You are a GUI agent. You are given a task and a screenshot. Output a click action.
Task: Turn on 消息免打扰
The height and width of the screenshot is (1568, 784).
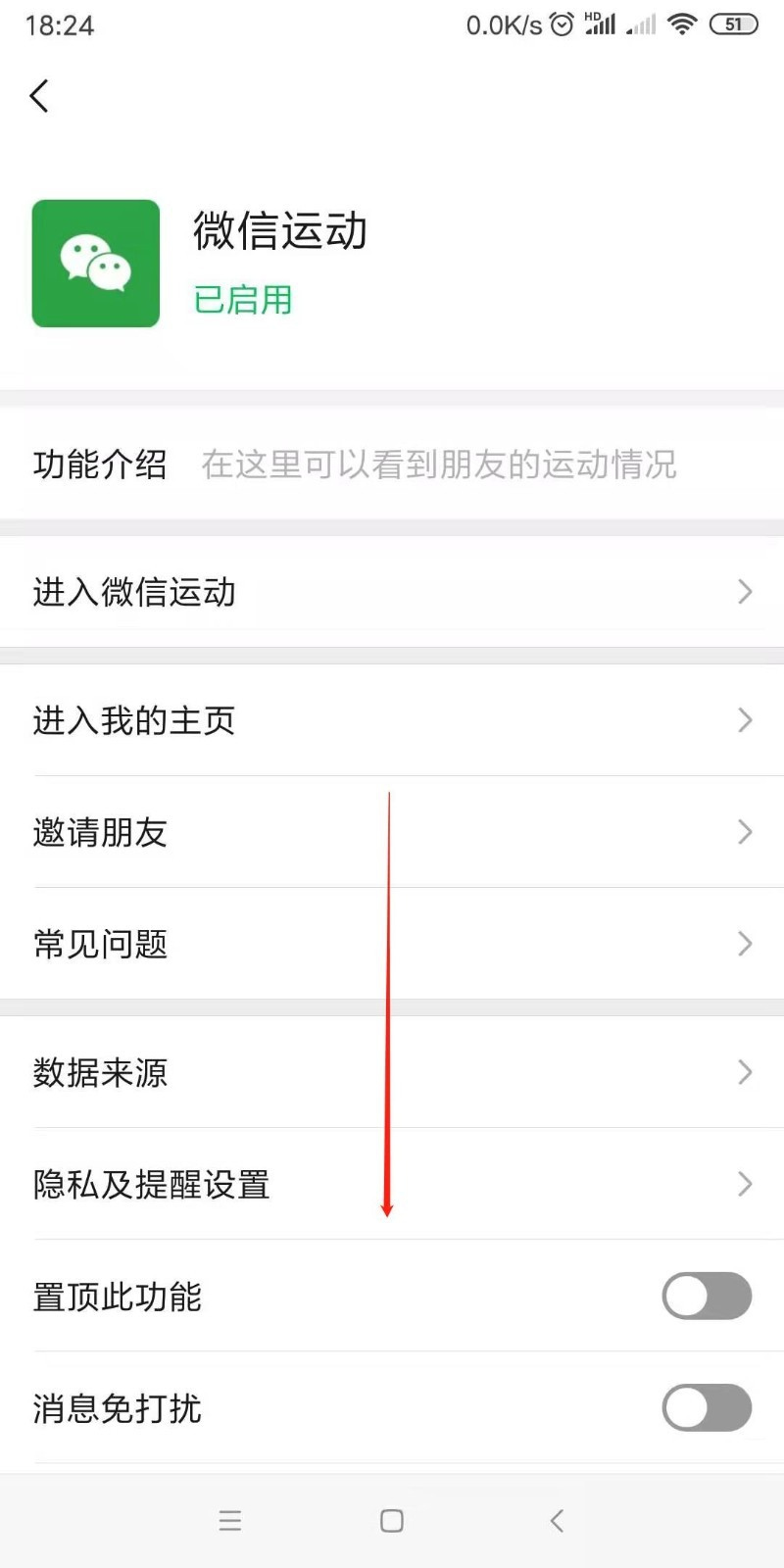[x=707, y=1407]
